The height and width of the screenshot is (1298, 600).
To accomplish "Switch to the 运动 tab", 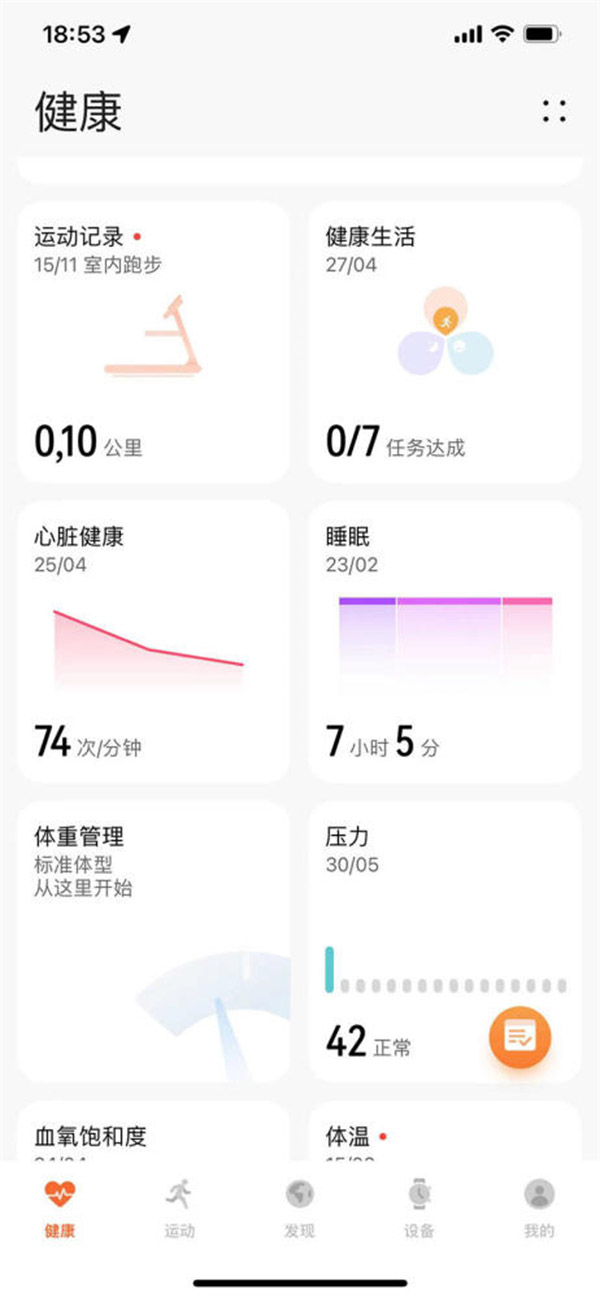I will tap(180, 1208).
